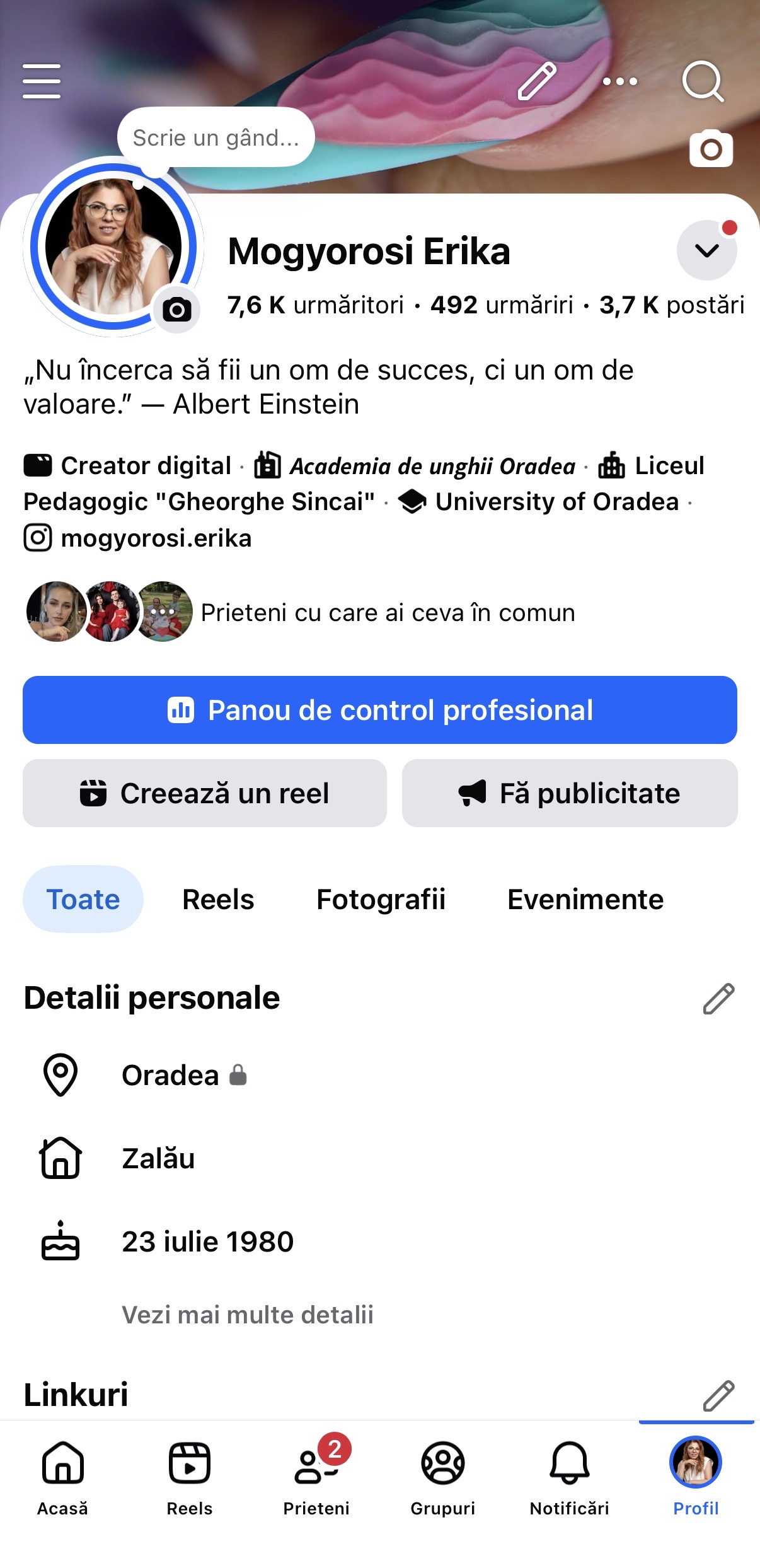760x1568 pixels.
Task: Switch to the Reels profile tab
Action: [218, 899]
